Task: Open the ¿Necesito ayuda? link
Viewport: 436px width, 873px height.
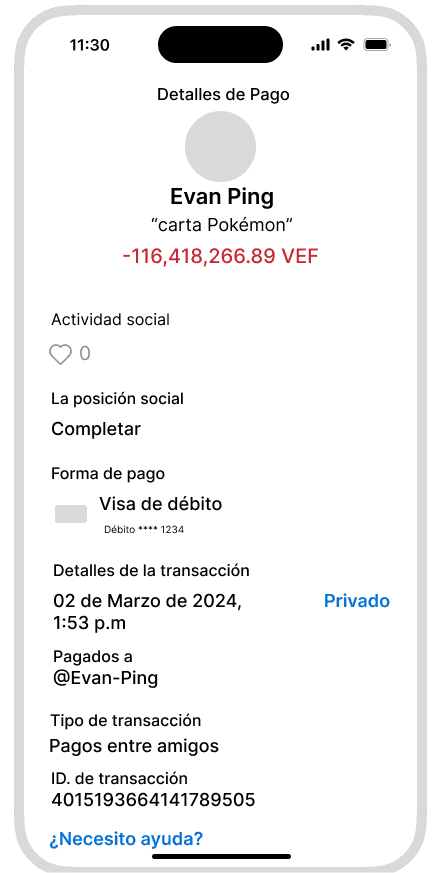Action: point(126,838)
